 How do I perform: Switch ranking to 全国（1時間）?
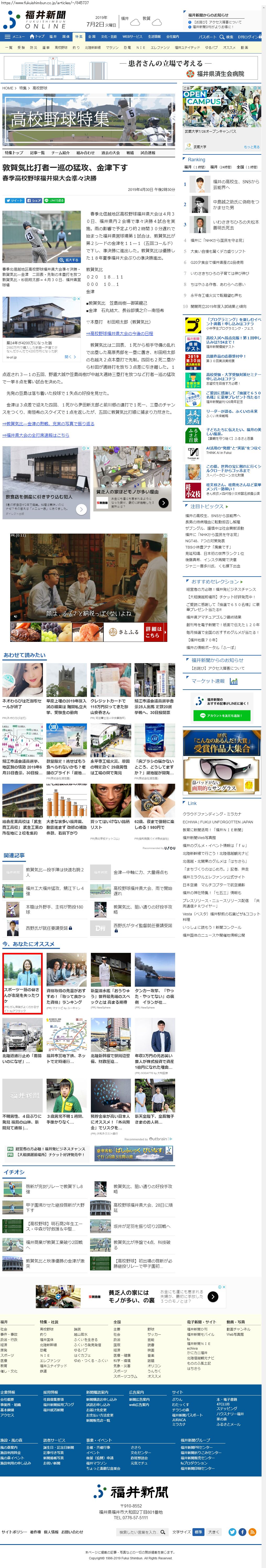click(x=247, y=167)
